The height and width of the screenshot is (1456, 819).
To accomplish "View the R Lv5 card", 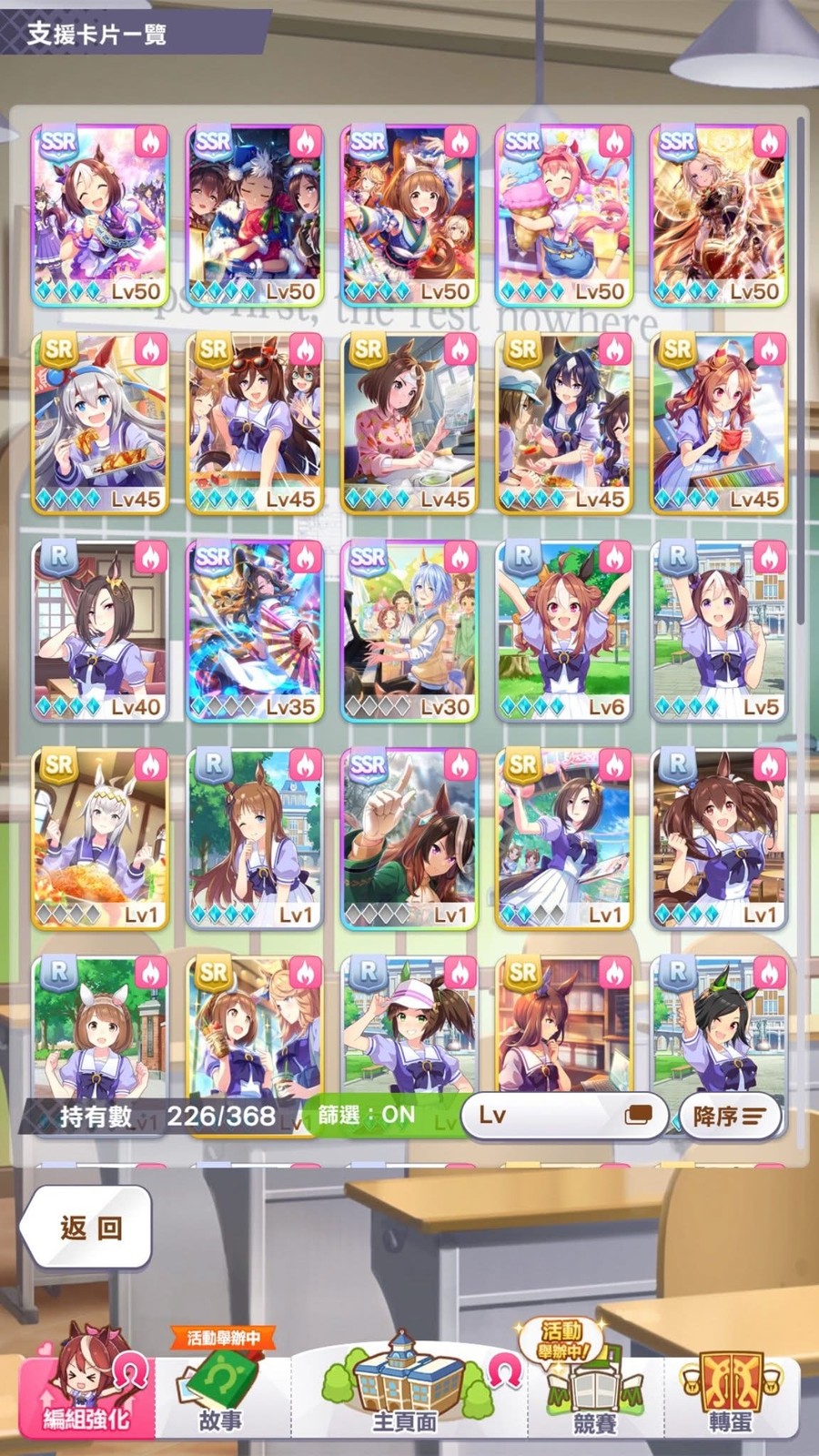I will pos(719,631).
